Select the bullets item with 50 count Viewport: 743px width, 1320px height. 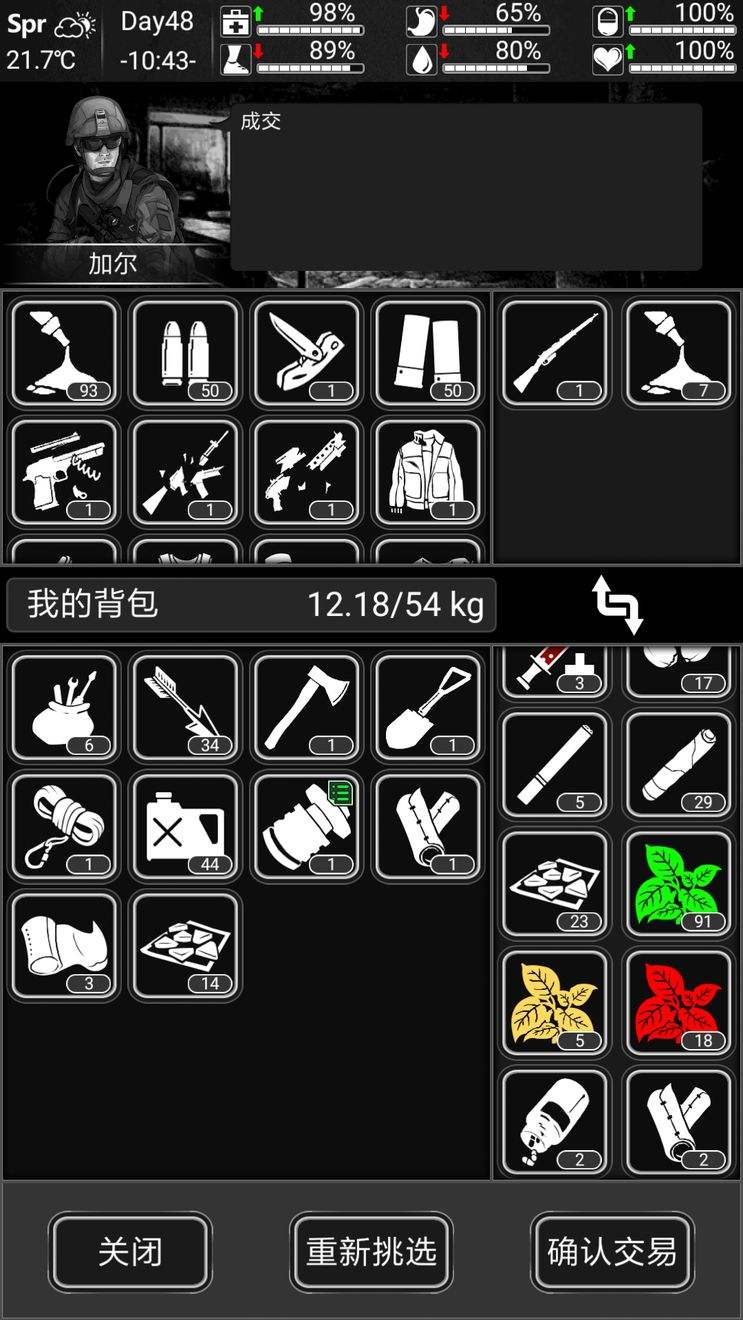pyautogui.click(x=186, y=353)
